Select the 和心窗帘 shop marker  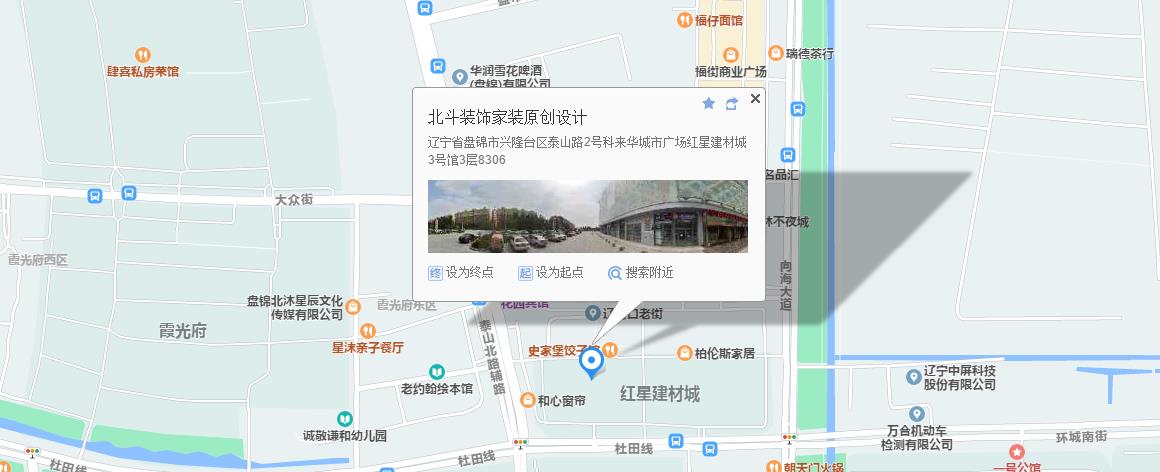[527, 400]
